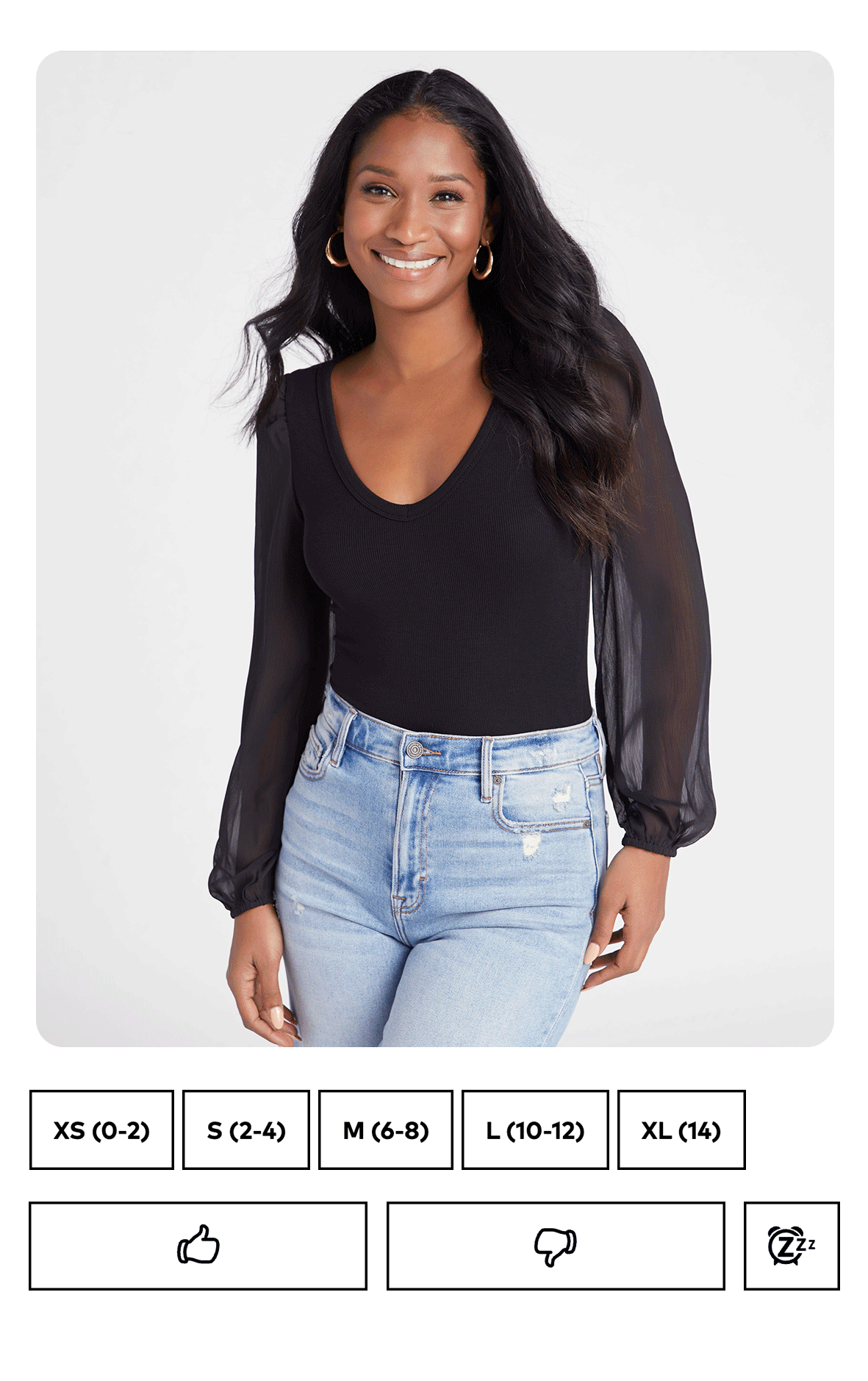This screenshot has width=868, height=1381.
Task: Dislike this outfit with thumbs down
Action: pyautogui.click(x=556, y=1246)
